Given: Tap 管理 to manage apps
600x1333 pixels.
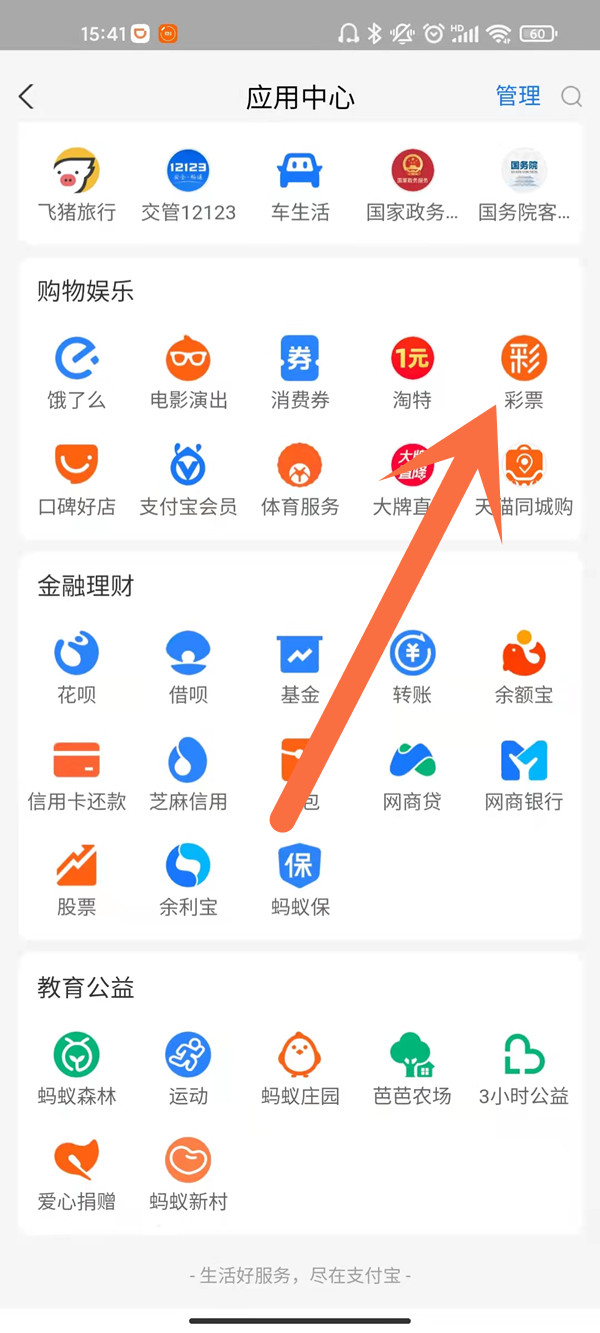Looking at the screenshot, I should pyautogui.click(x=518, y=96).
